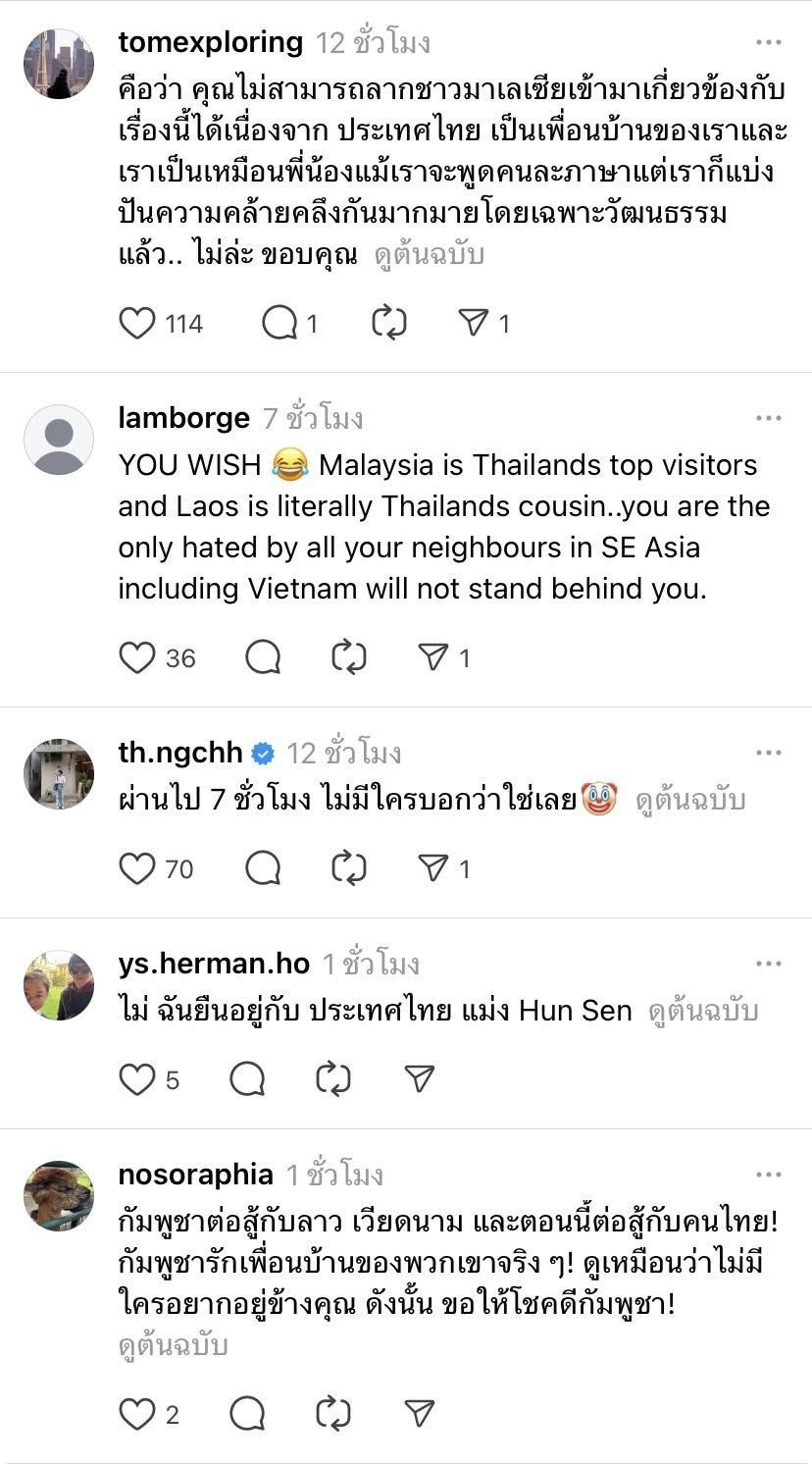Open overflow menu on lamborge's comment
The width and height of the screenshot is (812, 1464).
pyautogui.click(x=768, y=418)
